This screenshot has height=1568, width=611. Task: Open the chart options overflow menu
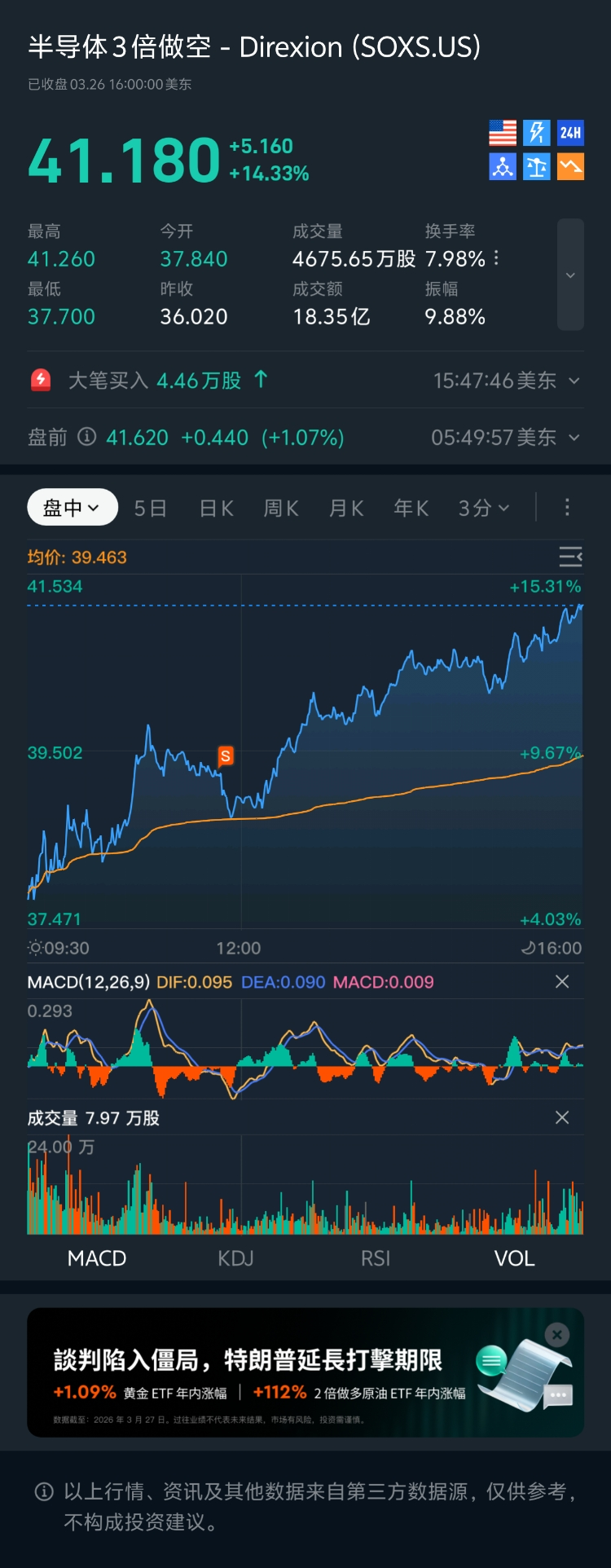(567, 508)
